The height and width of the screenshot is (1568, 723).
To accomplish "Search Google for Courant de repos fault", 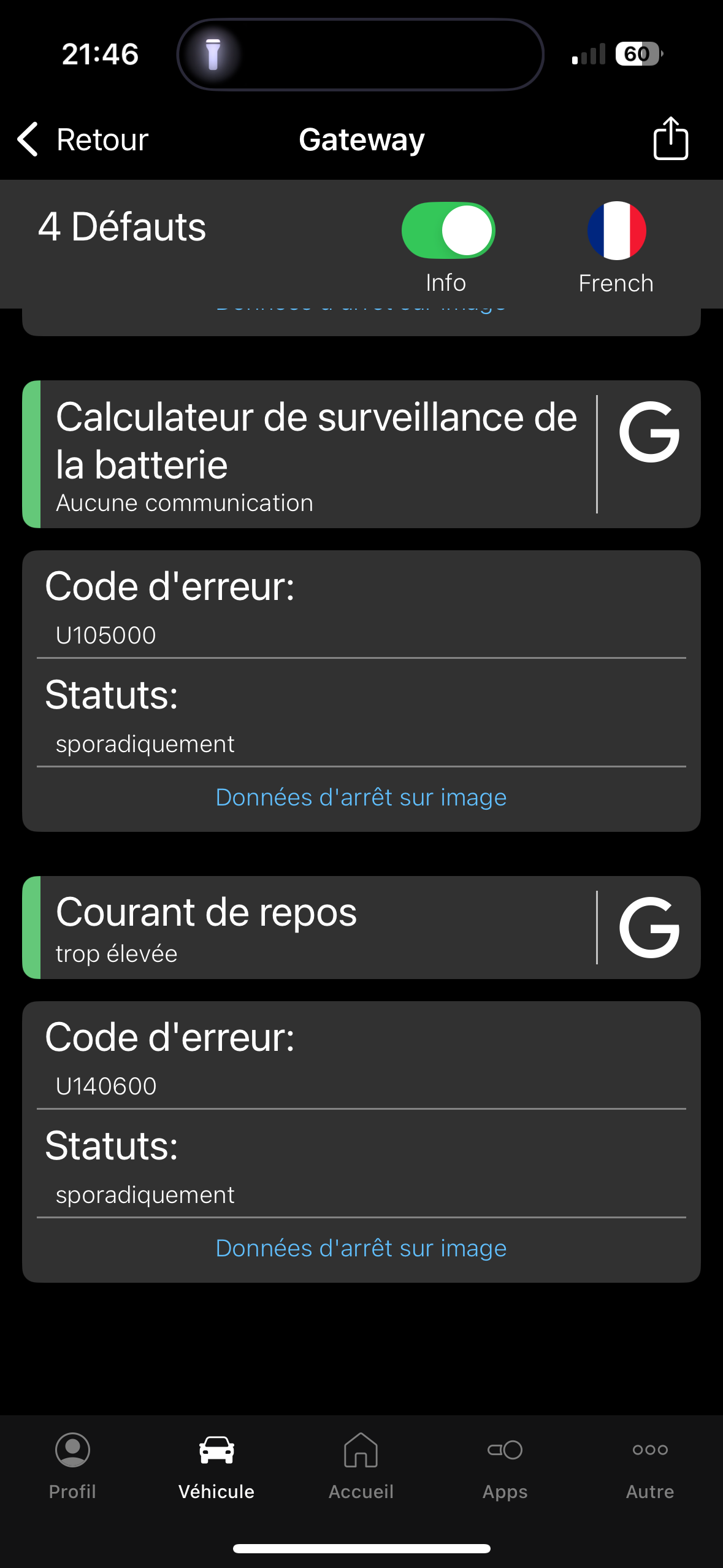I will coord(649,927).
